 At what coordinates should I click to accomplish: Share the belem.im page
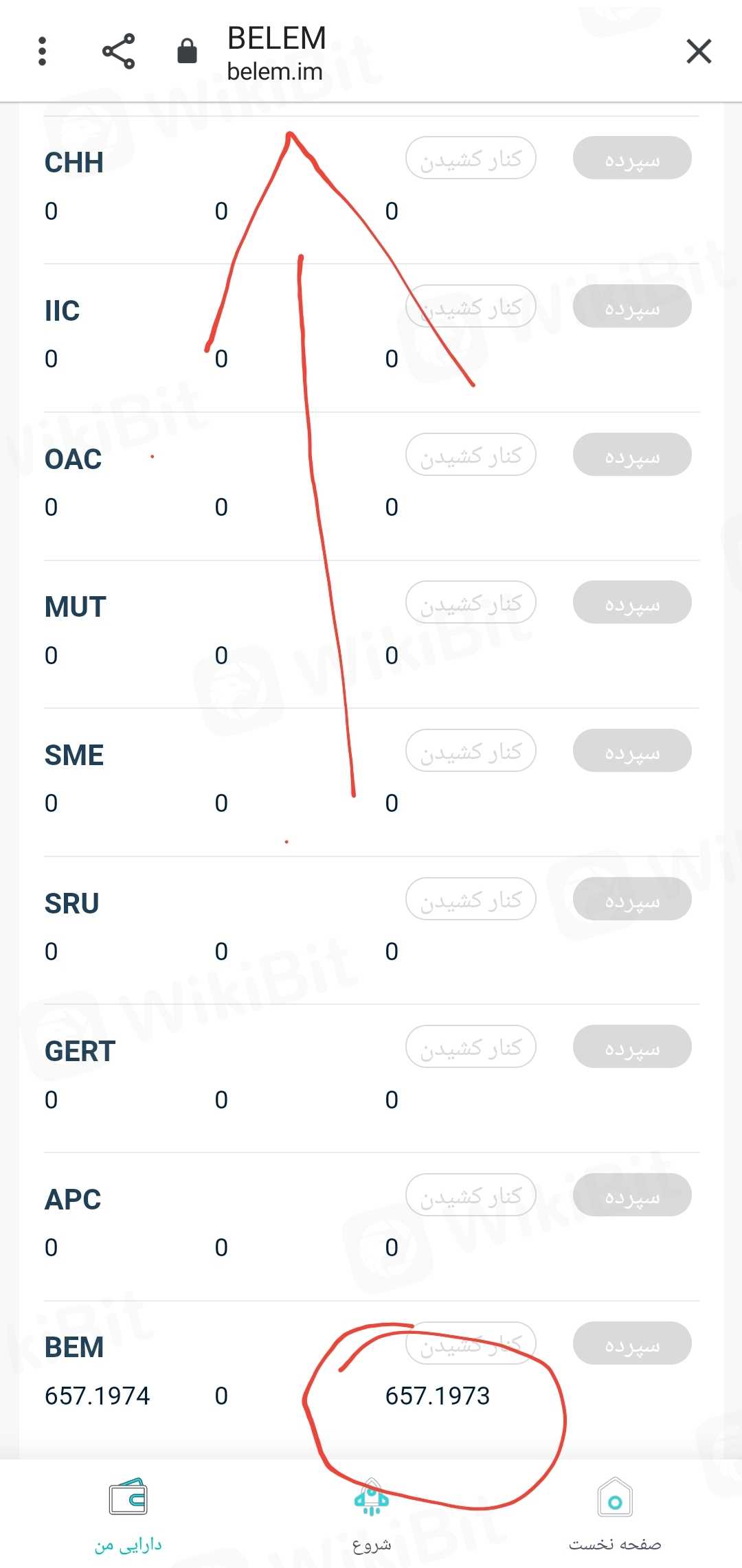(118, 52)
